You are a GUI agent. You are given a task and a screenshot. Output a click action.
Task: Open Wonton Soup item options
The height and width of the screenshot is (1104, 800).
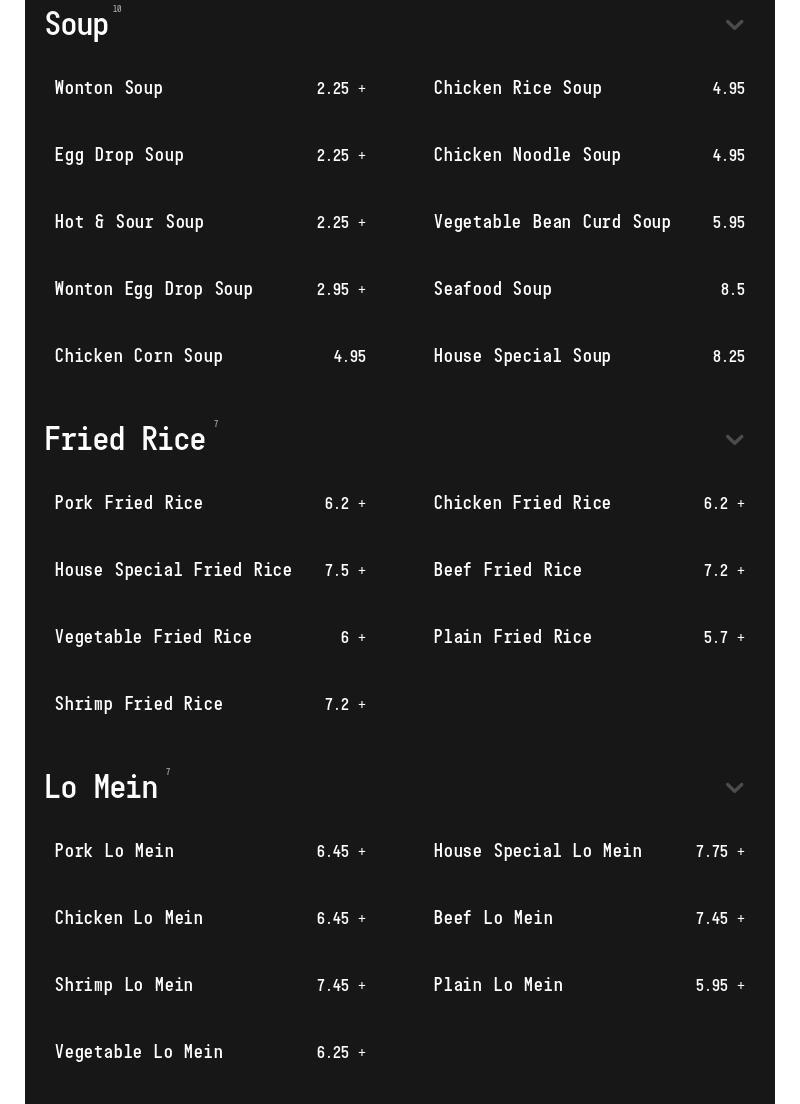(x=210, y=88)
